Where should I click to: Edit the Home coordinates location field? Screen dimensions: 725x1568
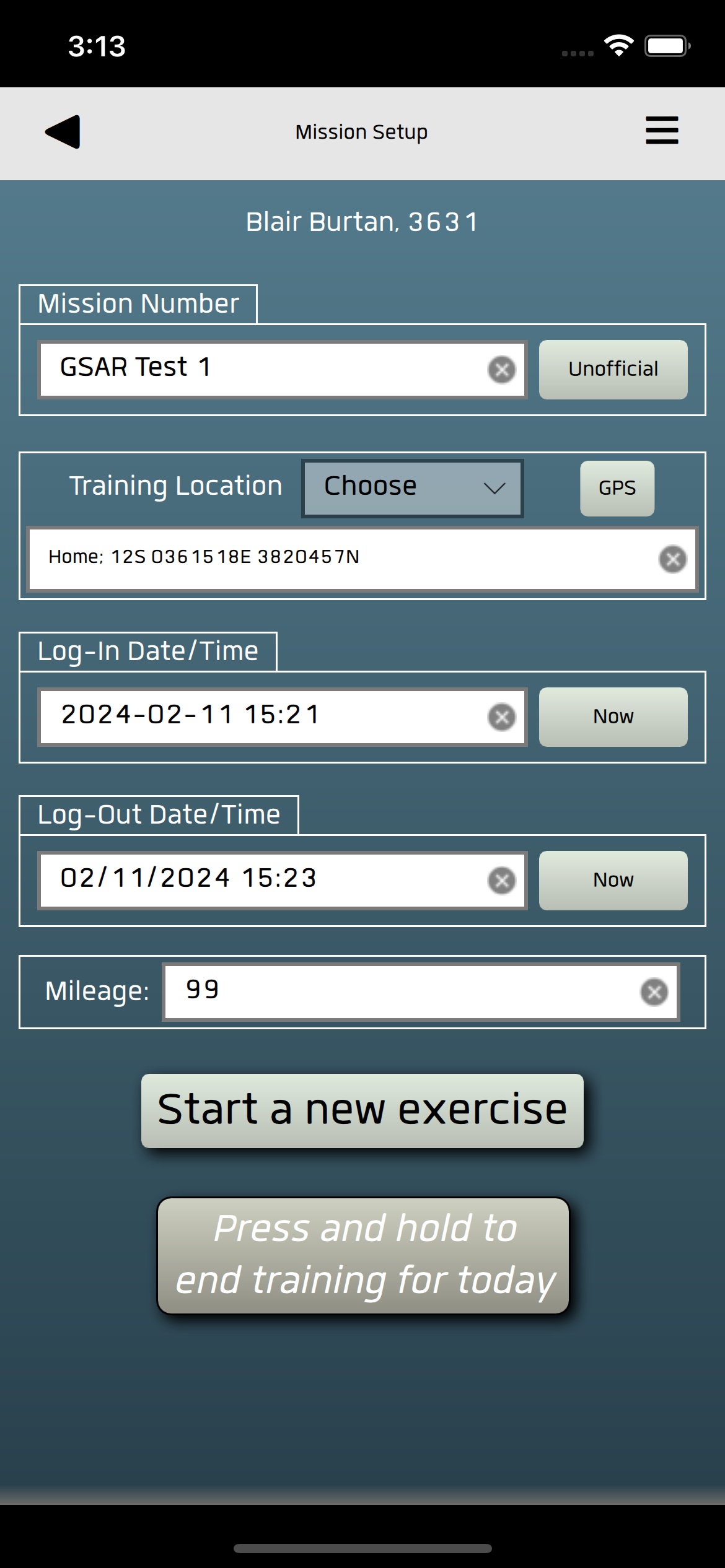(x=341, y=558)
